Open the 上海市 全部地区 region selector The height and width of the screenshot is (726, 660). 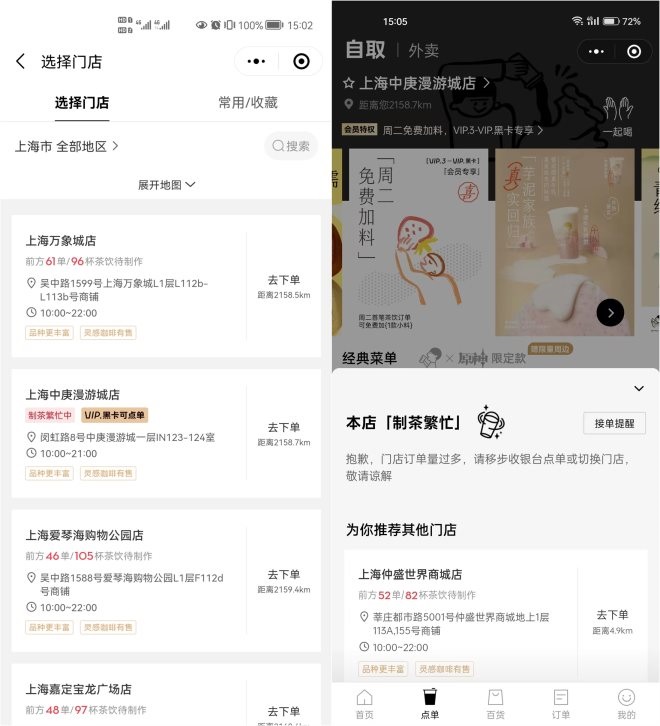click(67, 146)
